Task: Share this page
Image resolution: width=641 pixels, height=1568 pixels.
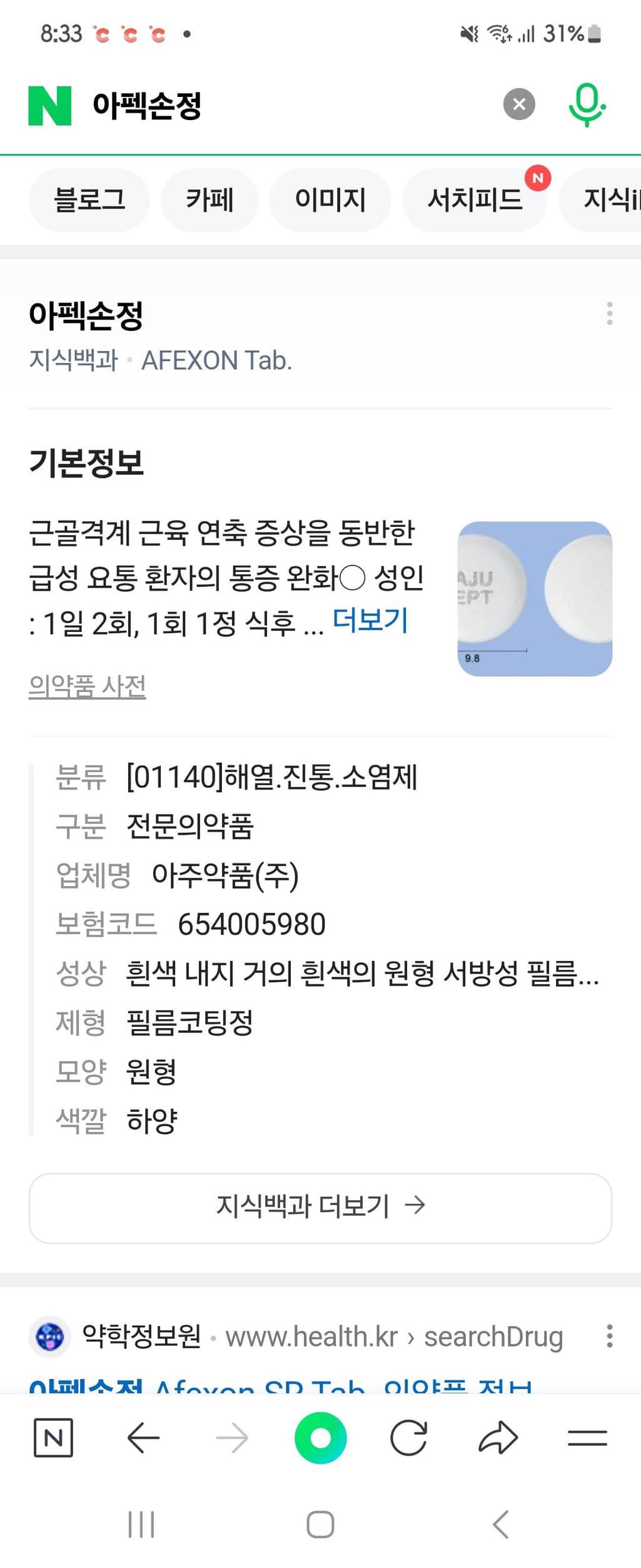Action: [x=498, y=1438]
